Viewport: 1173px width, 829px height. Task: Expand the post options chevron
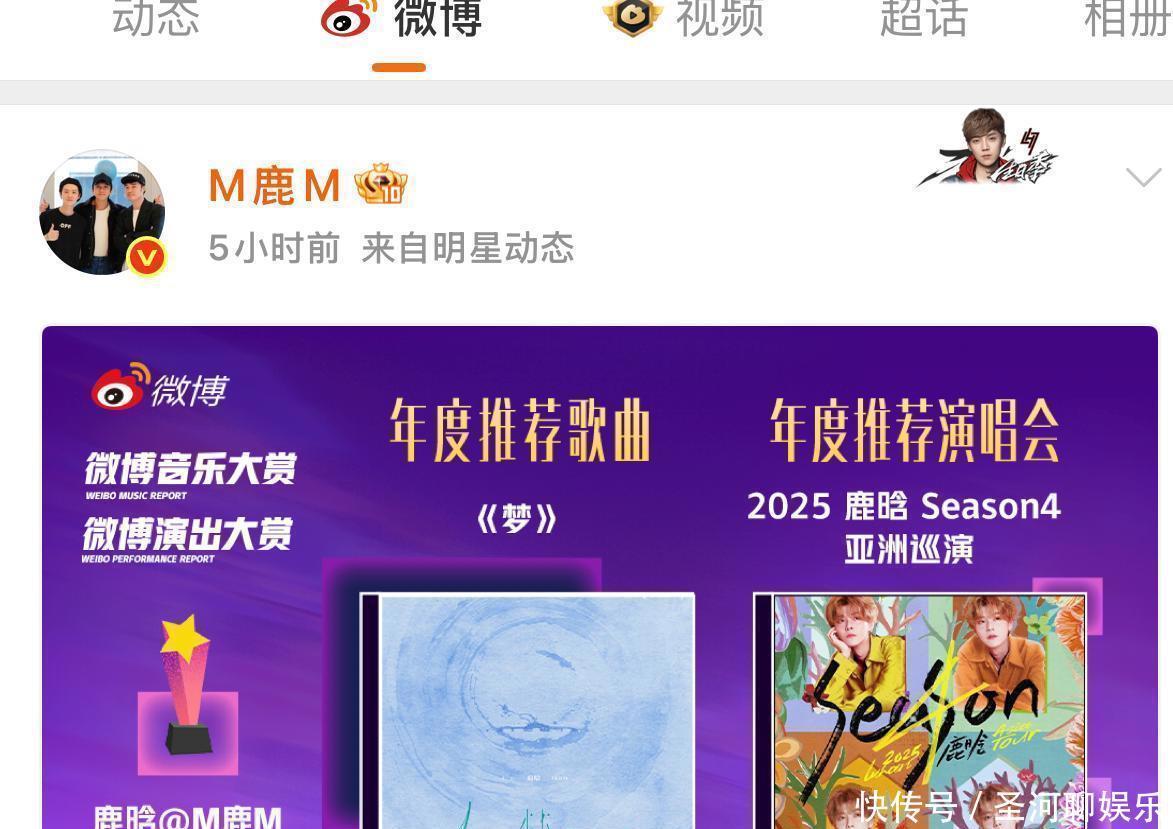point(1143,178)
